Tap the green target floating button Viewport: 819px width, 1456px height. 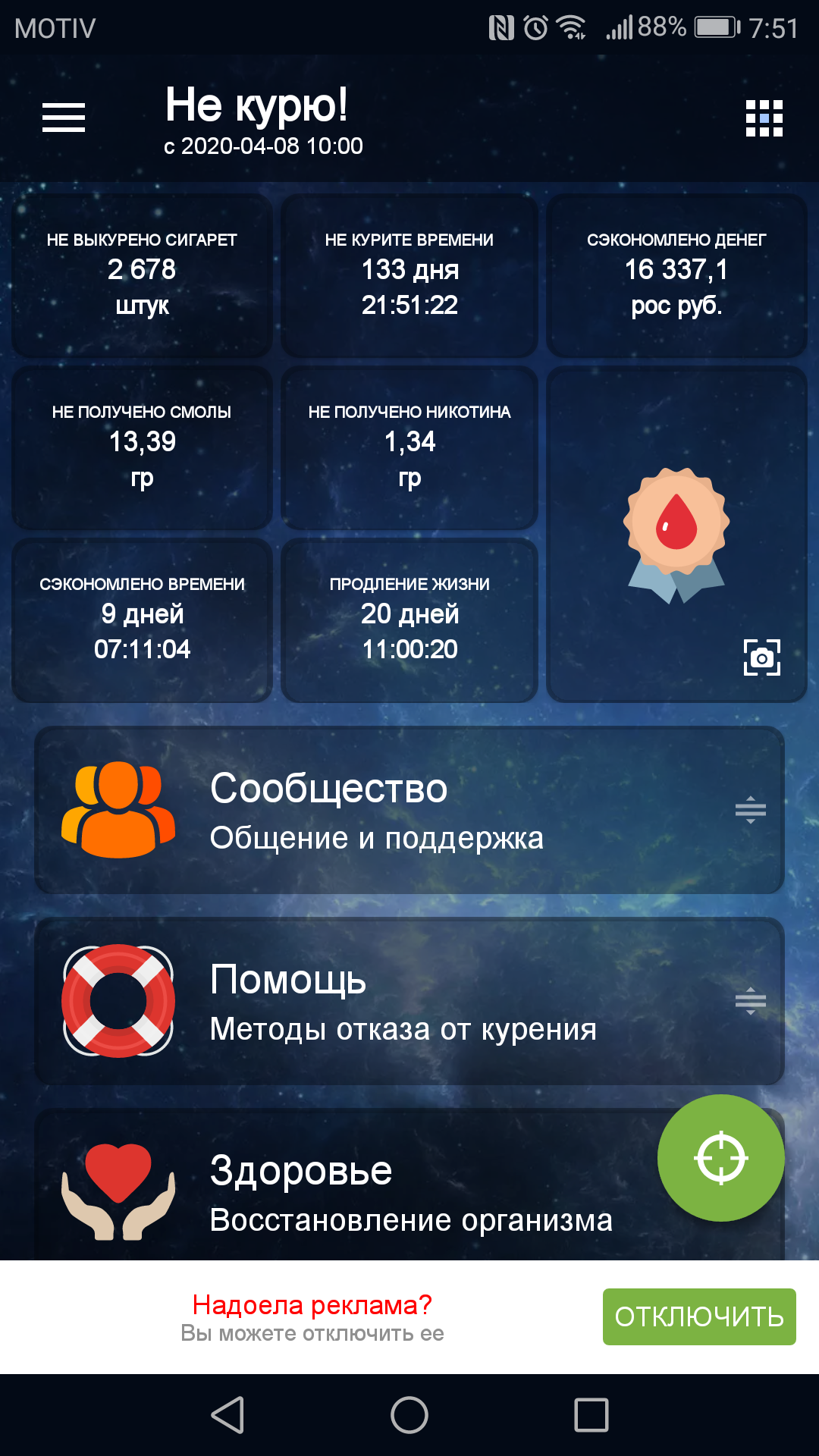tap(720, 1158)
